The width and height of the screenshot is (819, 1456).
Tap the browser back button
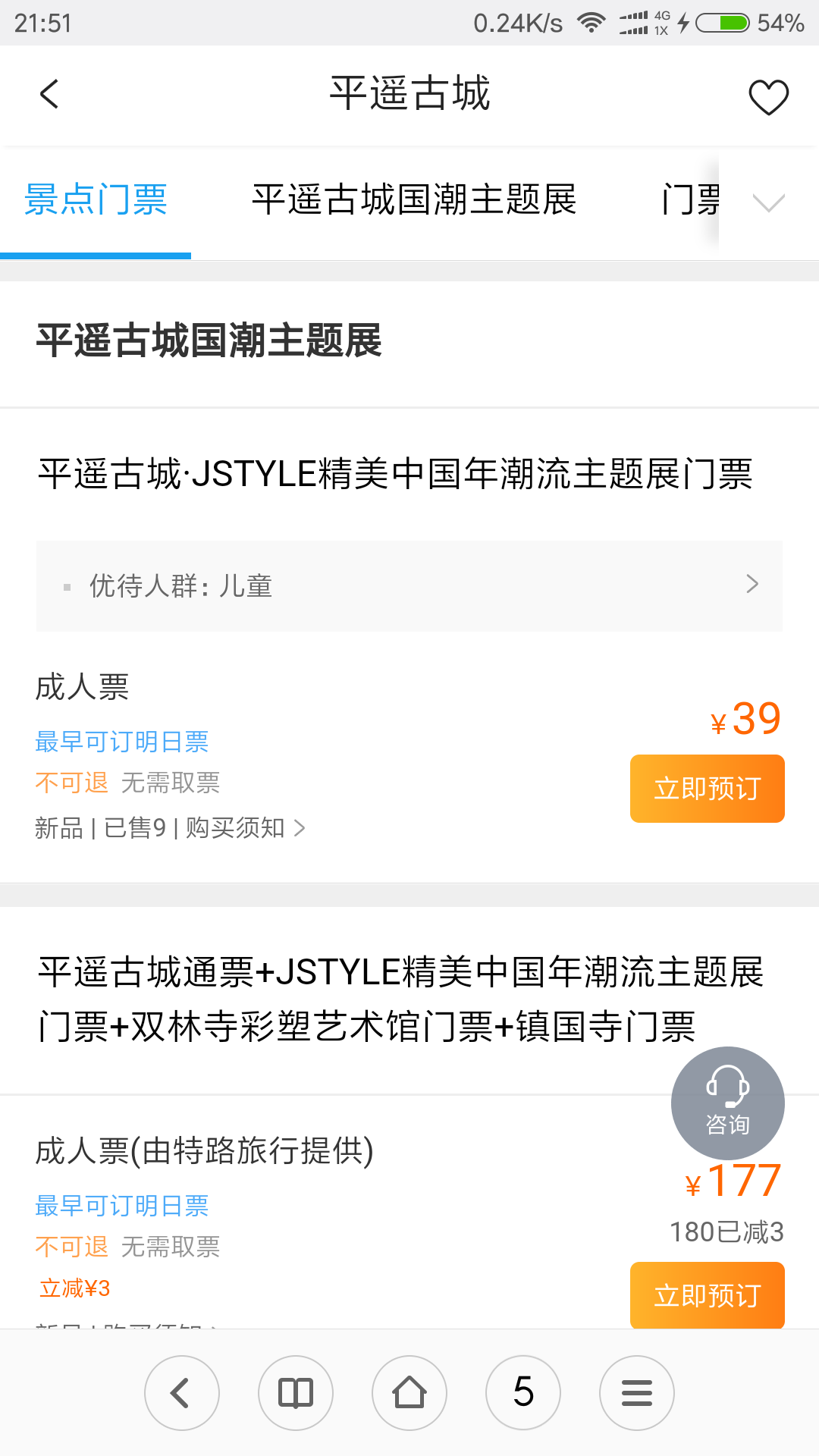182,1393
